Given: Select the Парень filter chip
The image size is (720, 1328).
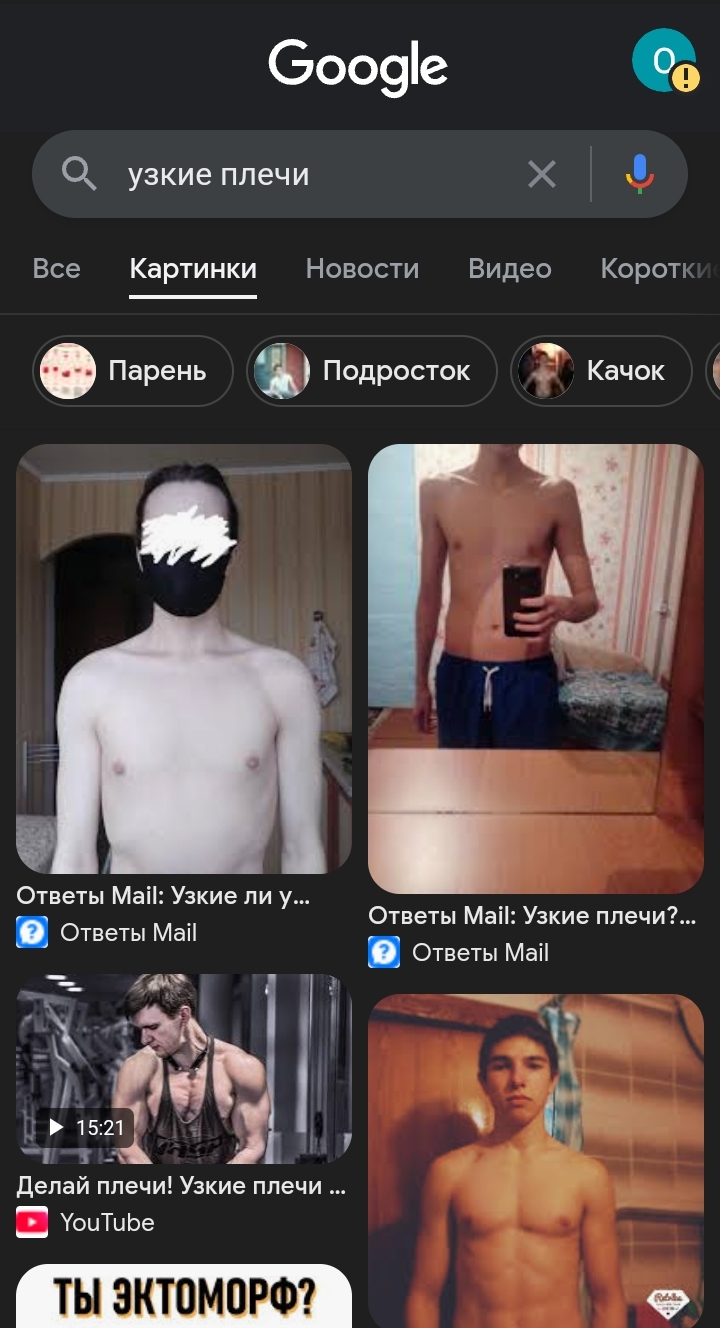Looking at the screenshot, I should pyautogui.click(x=132, y=371).
